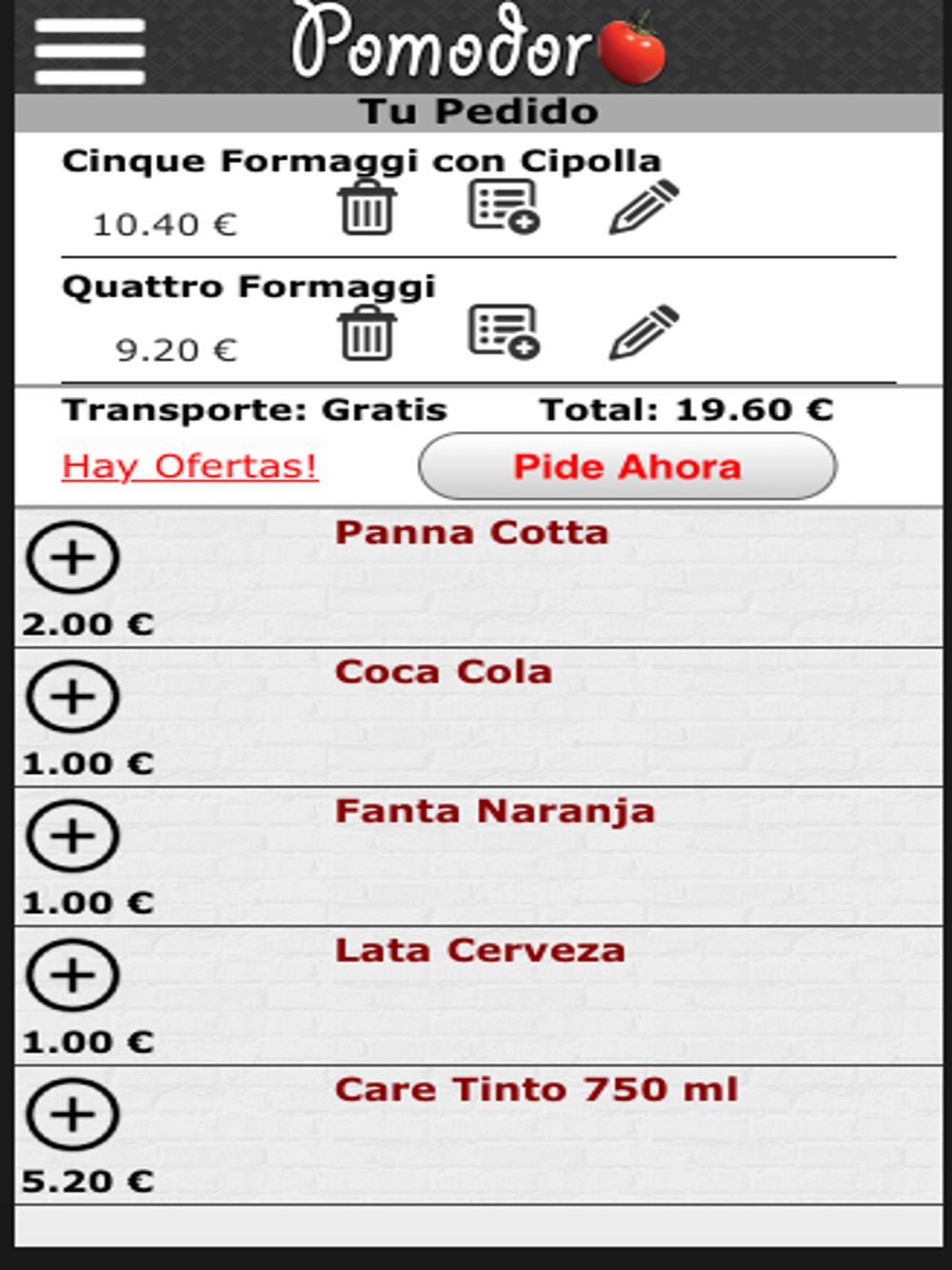Add extras to Cinque Formaggi con Cipolla

coord(503,207)
